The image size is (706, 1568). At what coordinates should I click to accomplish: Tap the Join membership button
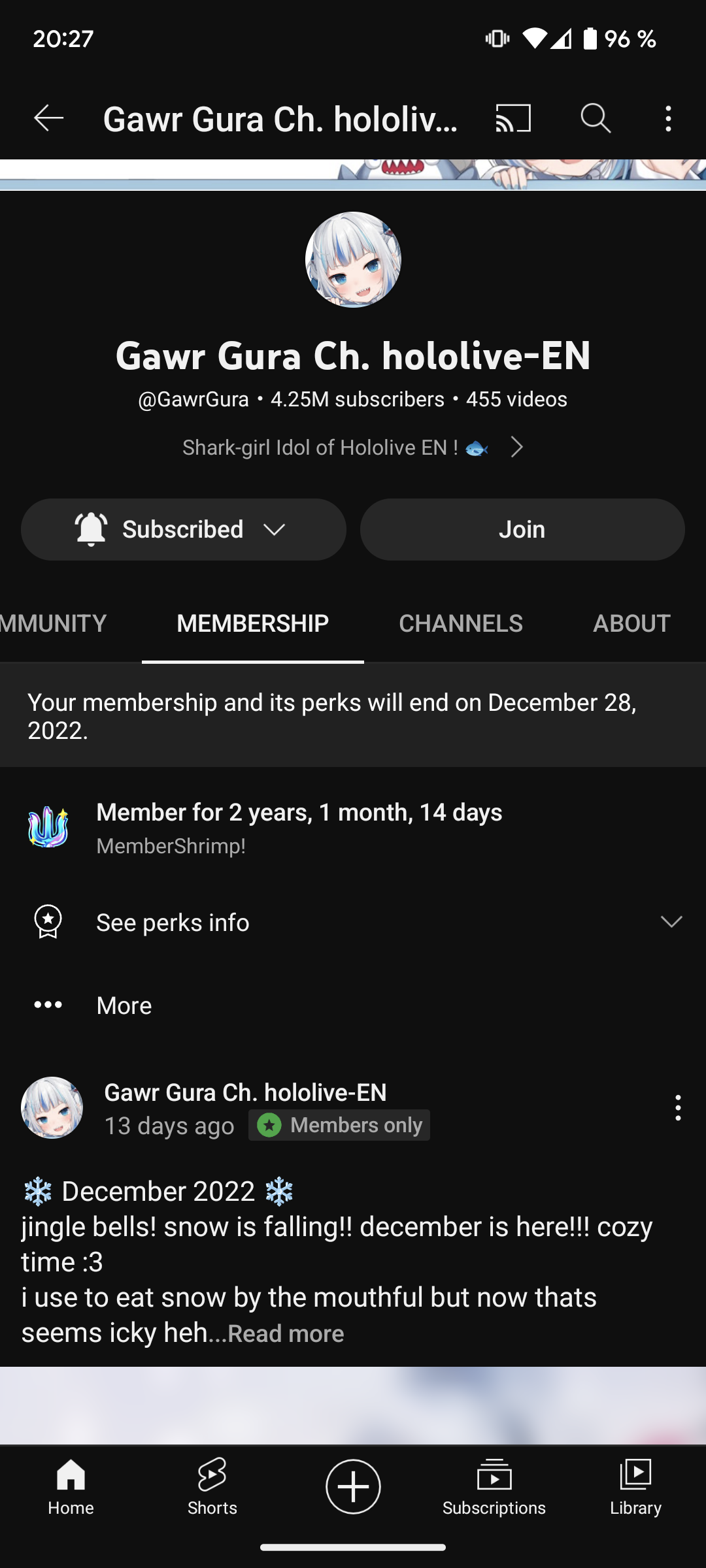(x=522, y=529)
